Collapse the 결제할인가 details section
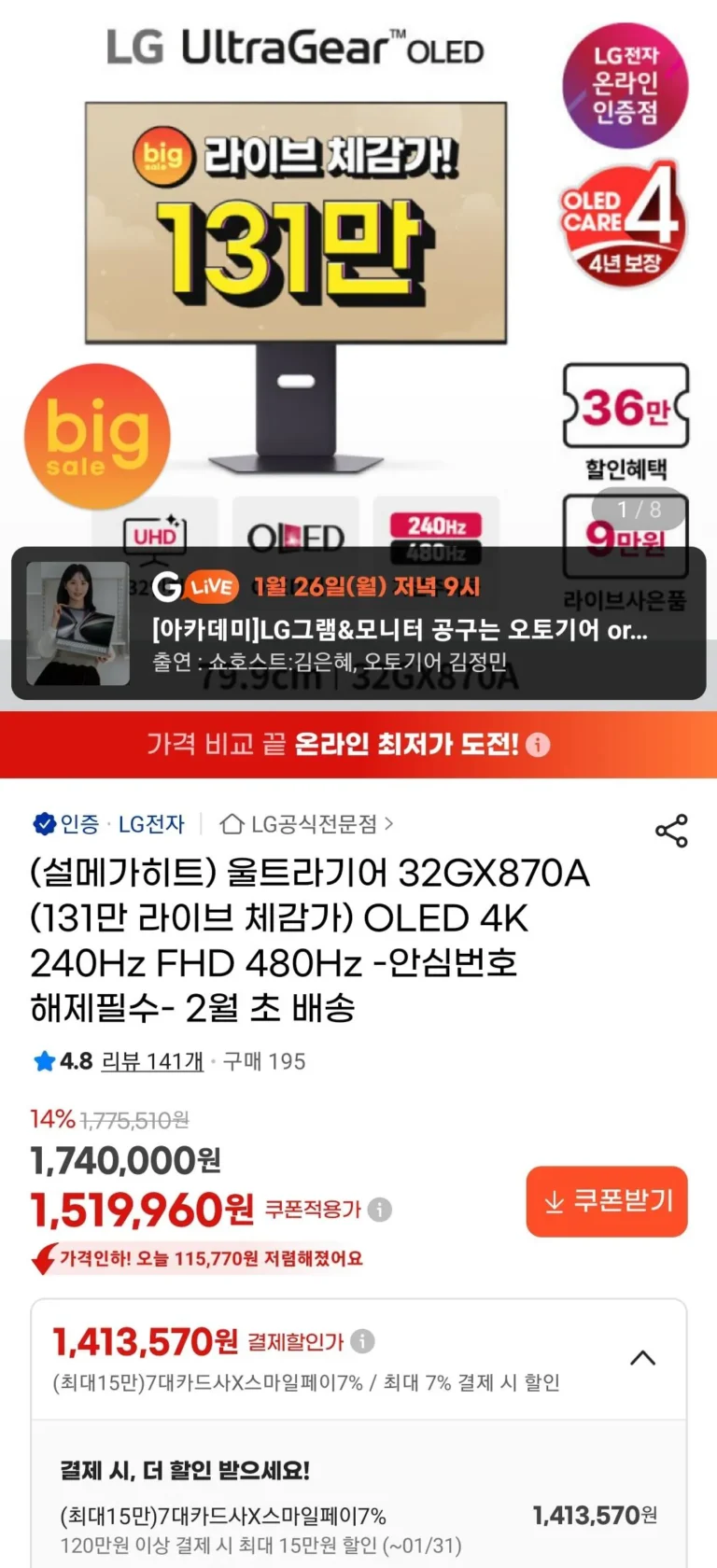This screenshot has width=717, height=1568. pyautogui.click(x=643, y=1357)
